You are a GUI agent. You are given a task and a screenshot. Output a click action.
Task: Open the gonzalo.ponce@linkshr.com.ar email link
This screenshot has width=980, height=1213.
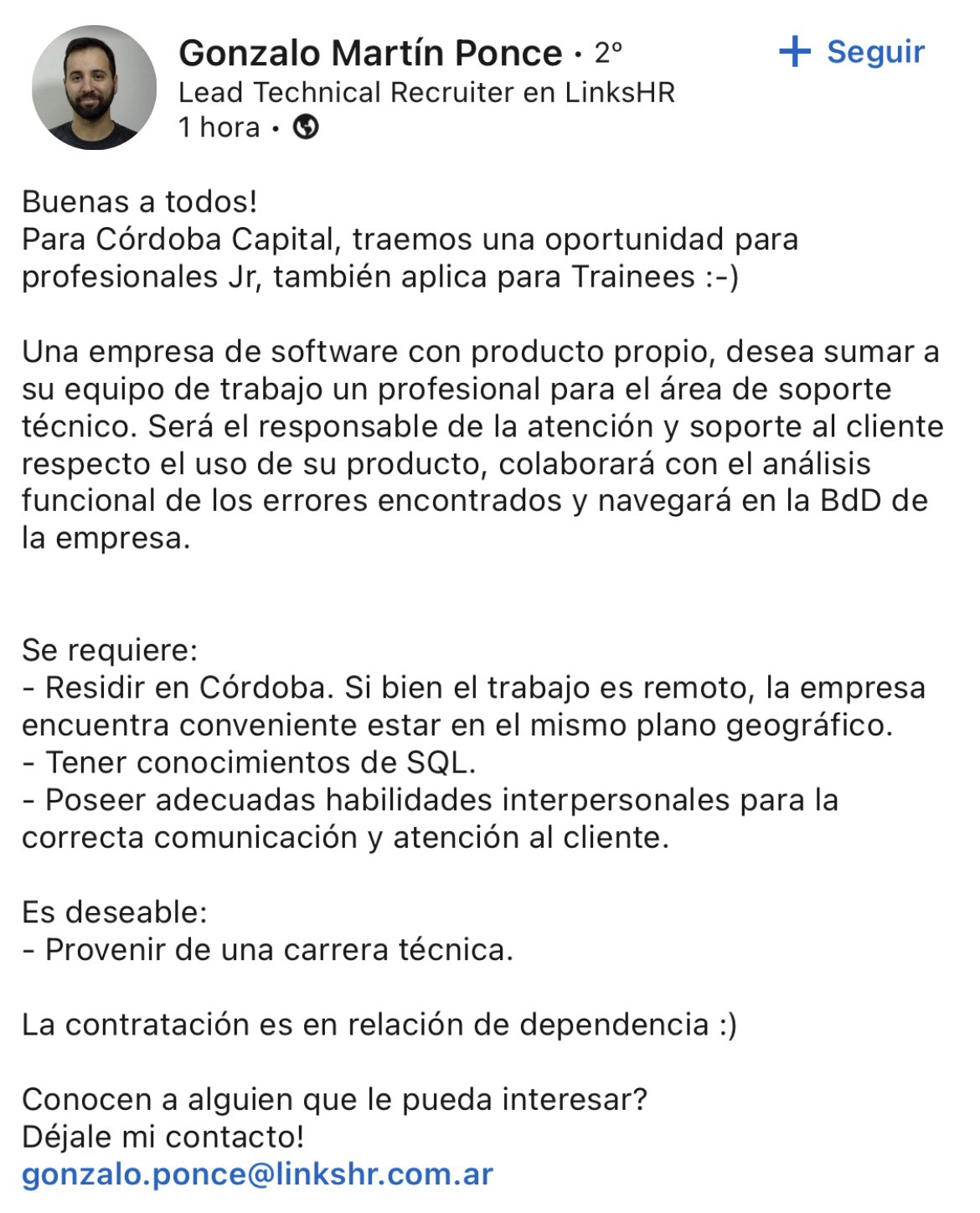tap(257, 1174)
